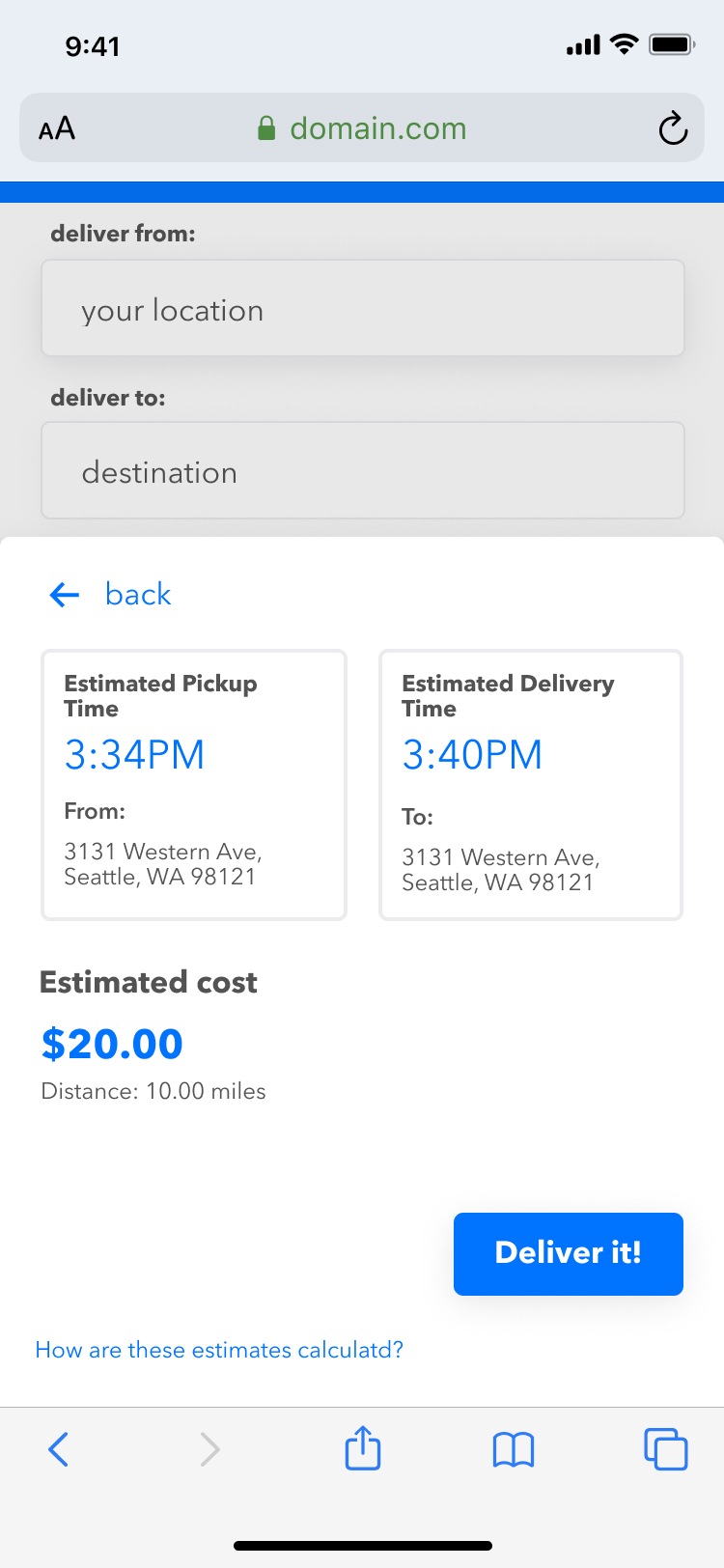The width and height of the screenshot is (724, 1568).
Task: Go to previous page in Safari toolbar
Action: (58, 1449)
